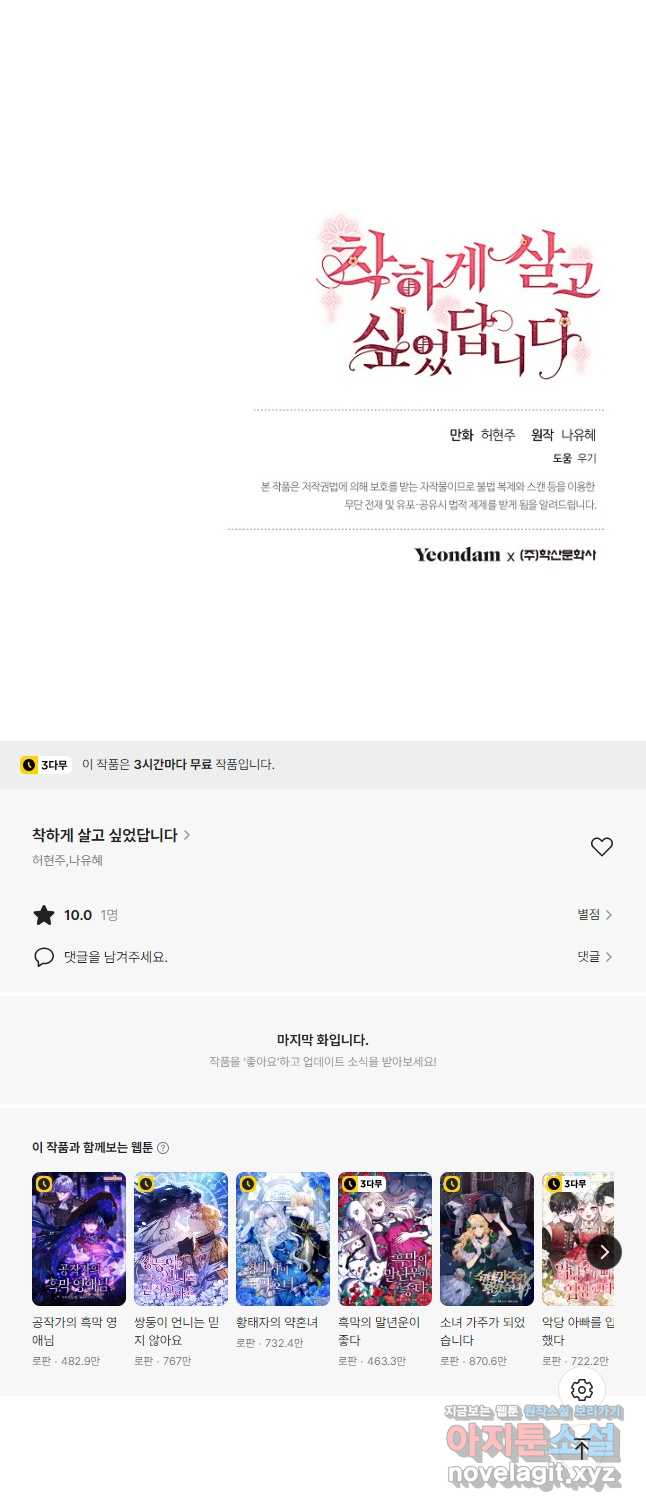Show next recommended webtoons with the arrow
Image resolution: width=646 pixels, height=1512 pixels.
click(604, 1251)
